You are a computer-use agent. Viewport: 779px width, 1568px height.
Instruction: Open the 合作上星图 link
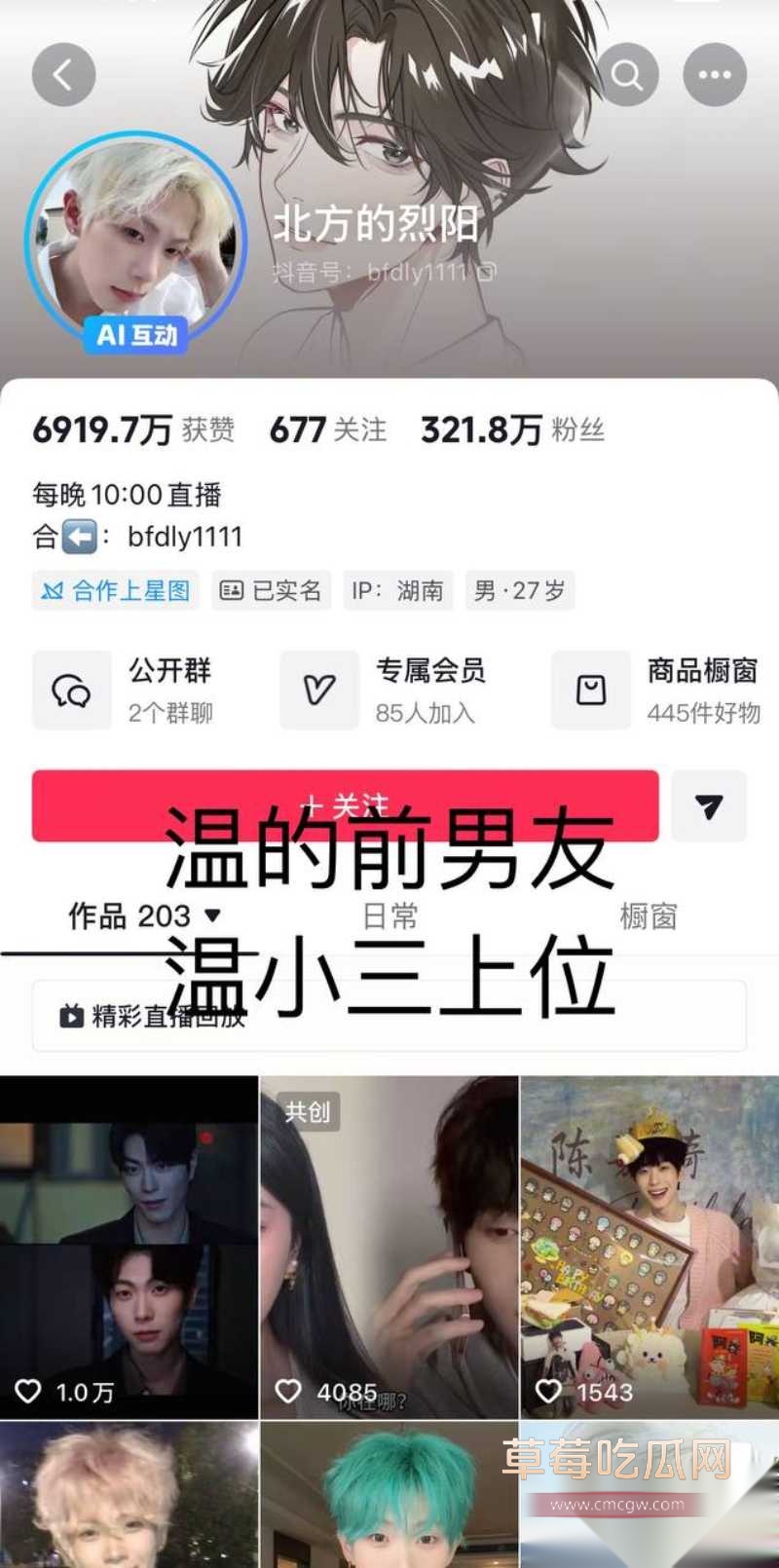tap(114, 590)
